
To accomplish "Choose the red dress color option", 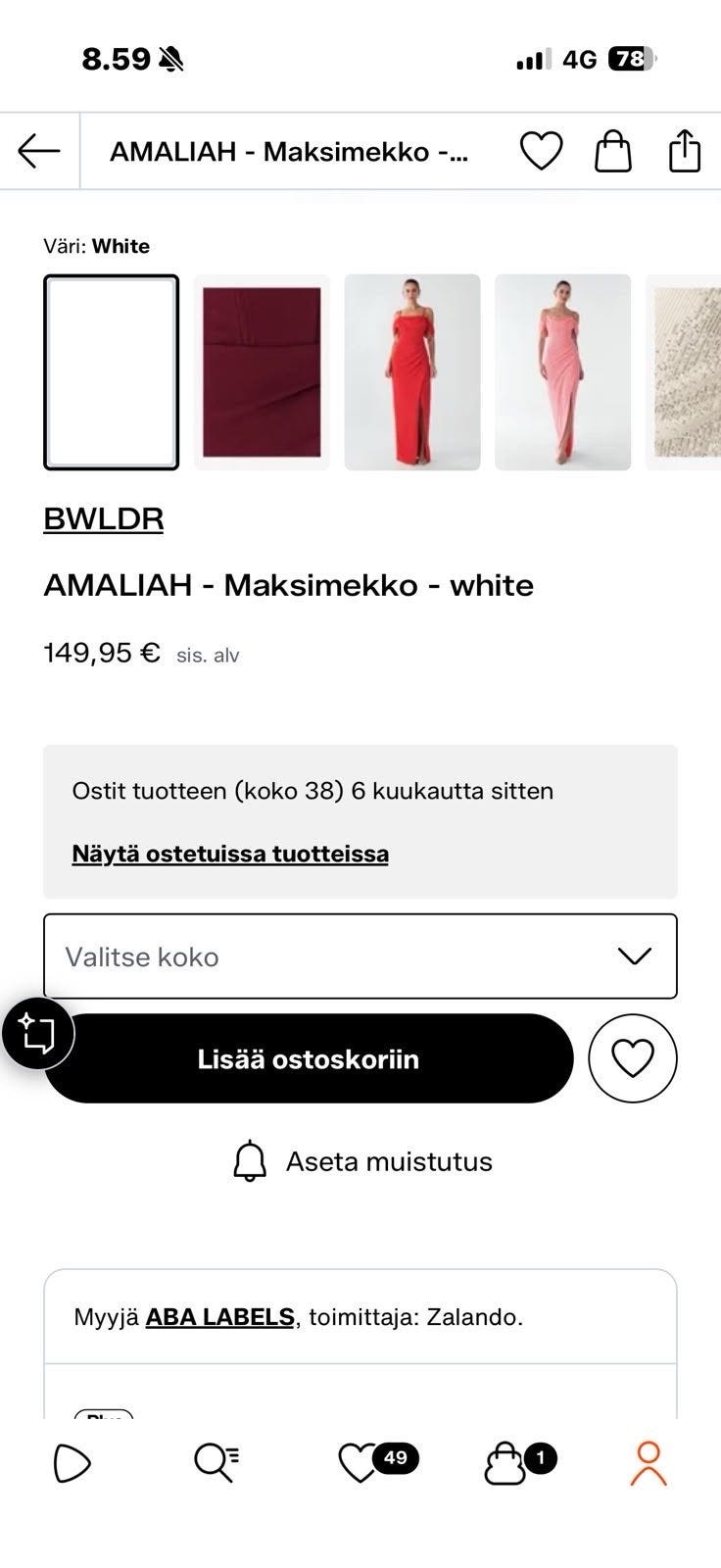I will pyautogui.click(x=412, y=372).
